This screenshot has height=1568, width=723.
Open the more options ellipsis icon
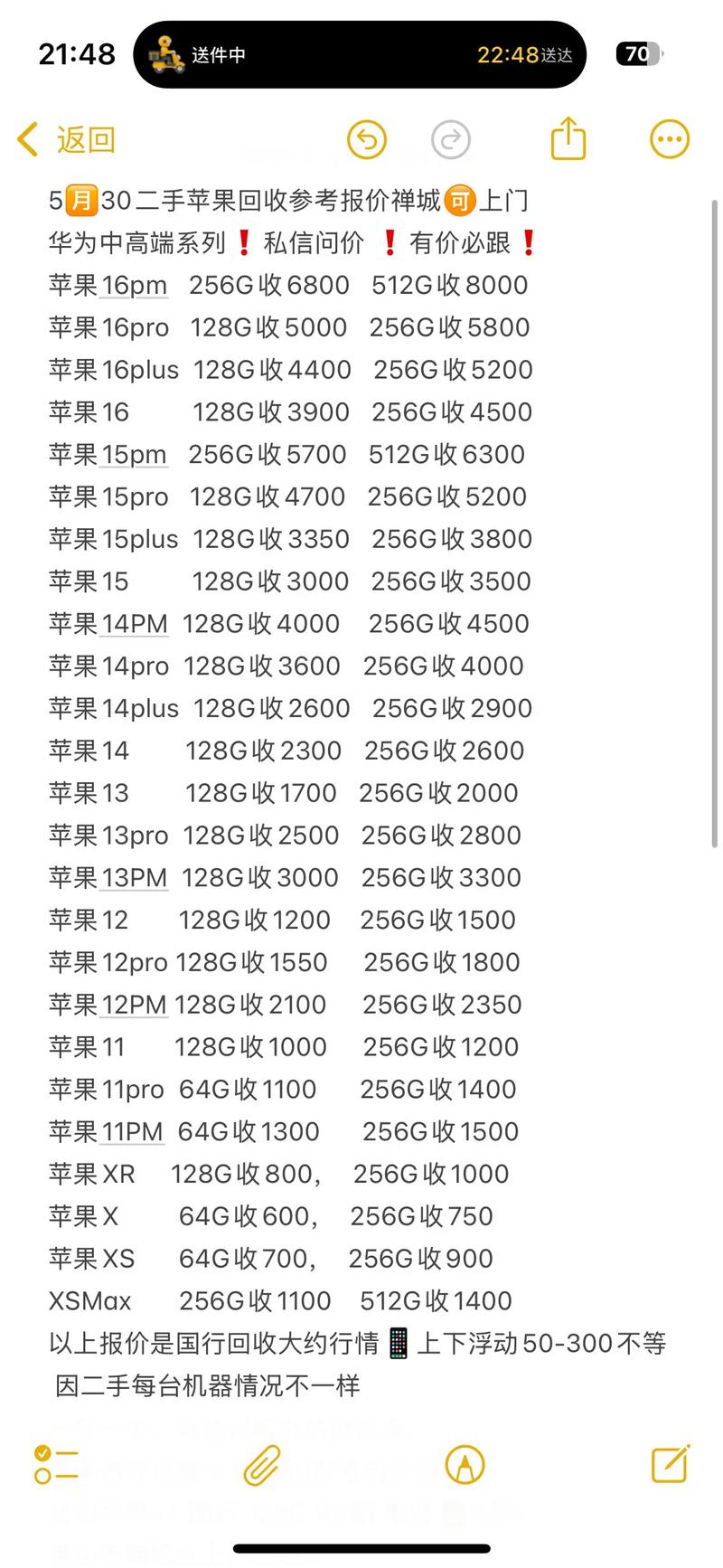(669, 138)
